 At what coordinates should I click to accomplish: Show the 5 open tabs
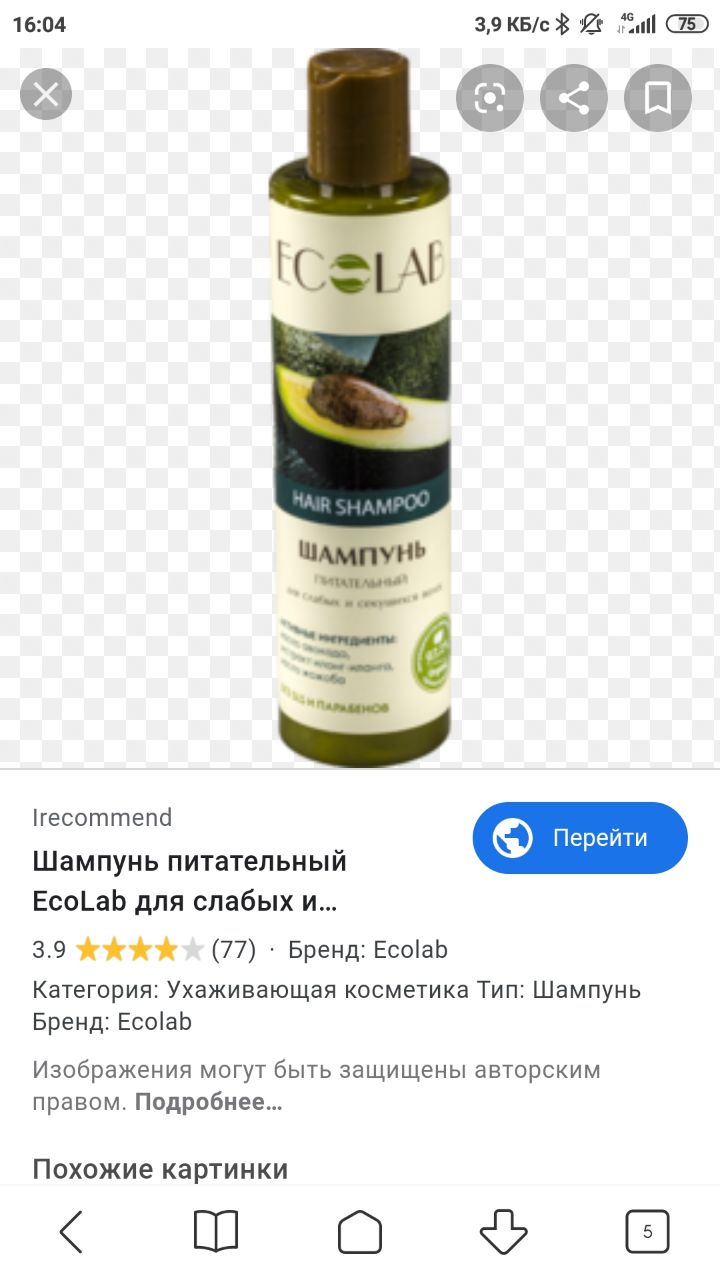pos(647,1231)
